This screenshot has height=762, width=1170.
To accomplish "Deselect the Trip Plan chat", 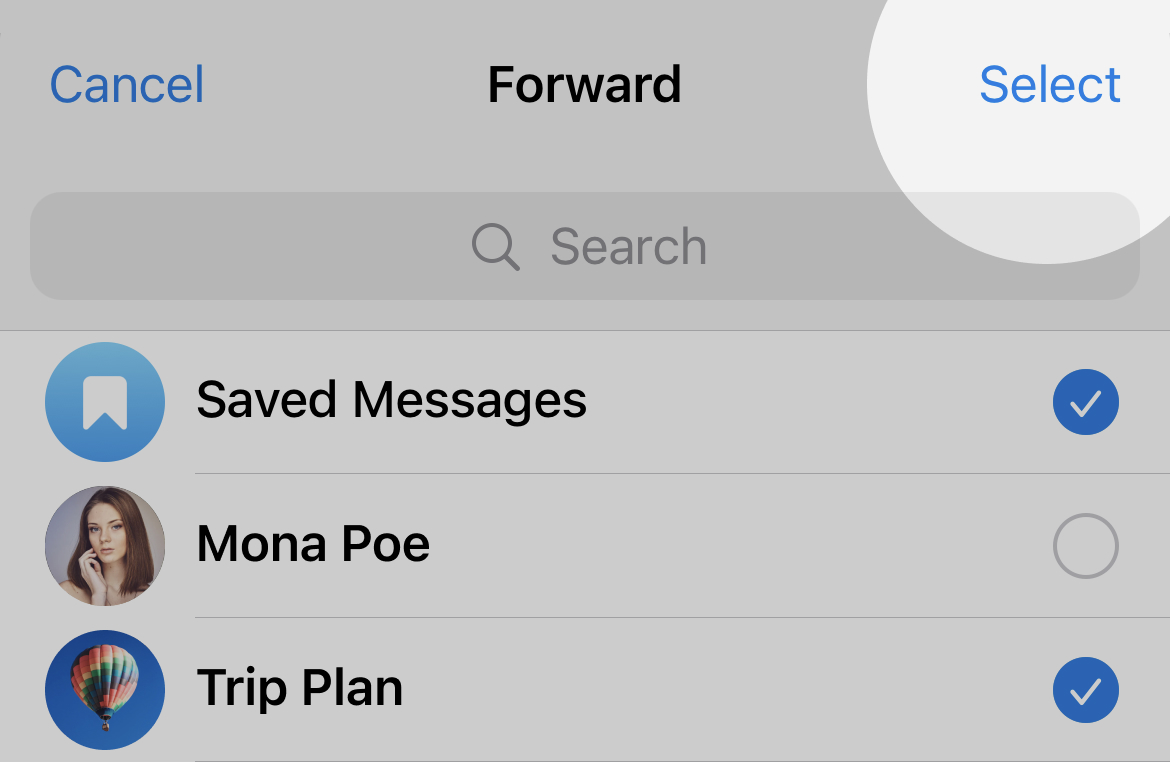I will coord(1085,690).
